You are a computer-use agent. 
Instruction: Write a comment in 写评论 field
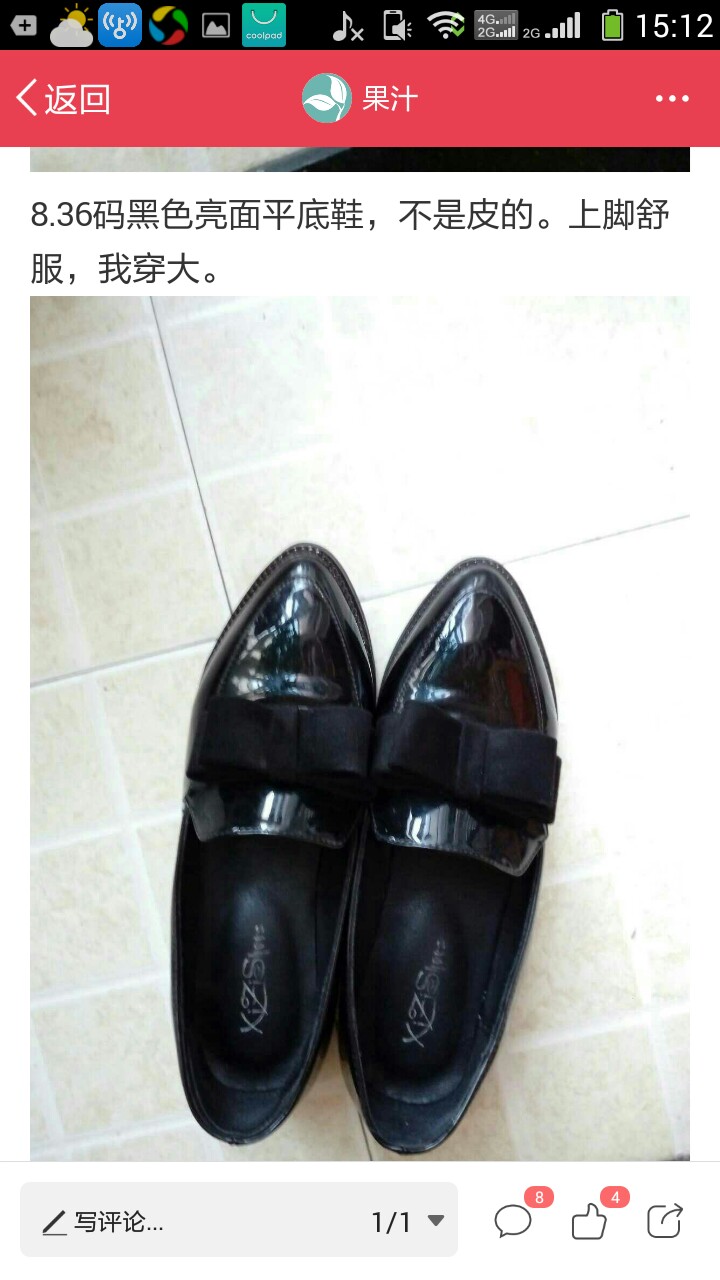pyautogui.click(x=190, y=1221)
